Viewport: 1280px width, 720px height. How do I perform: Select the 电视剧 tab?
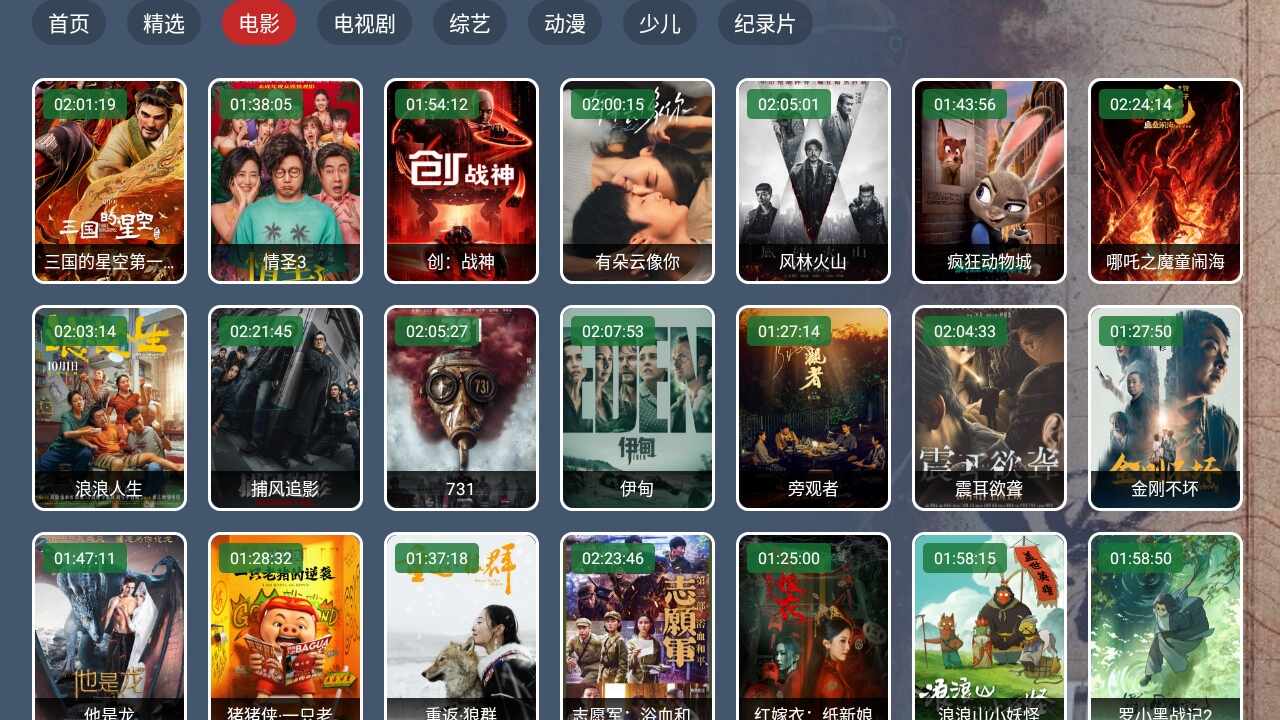coord(364,23)
